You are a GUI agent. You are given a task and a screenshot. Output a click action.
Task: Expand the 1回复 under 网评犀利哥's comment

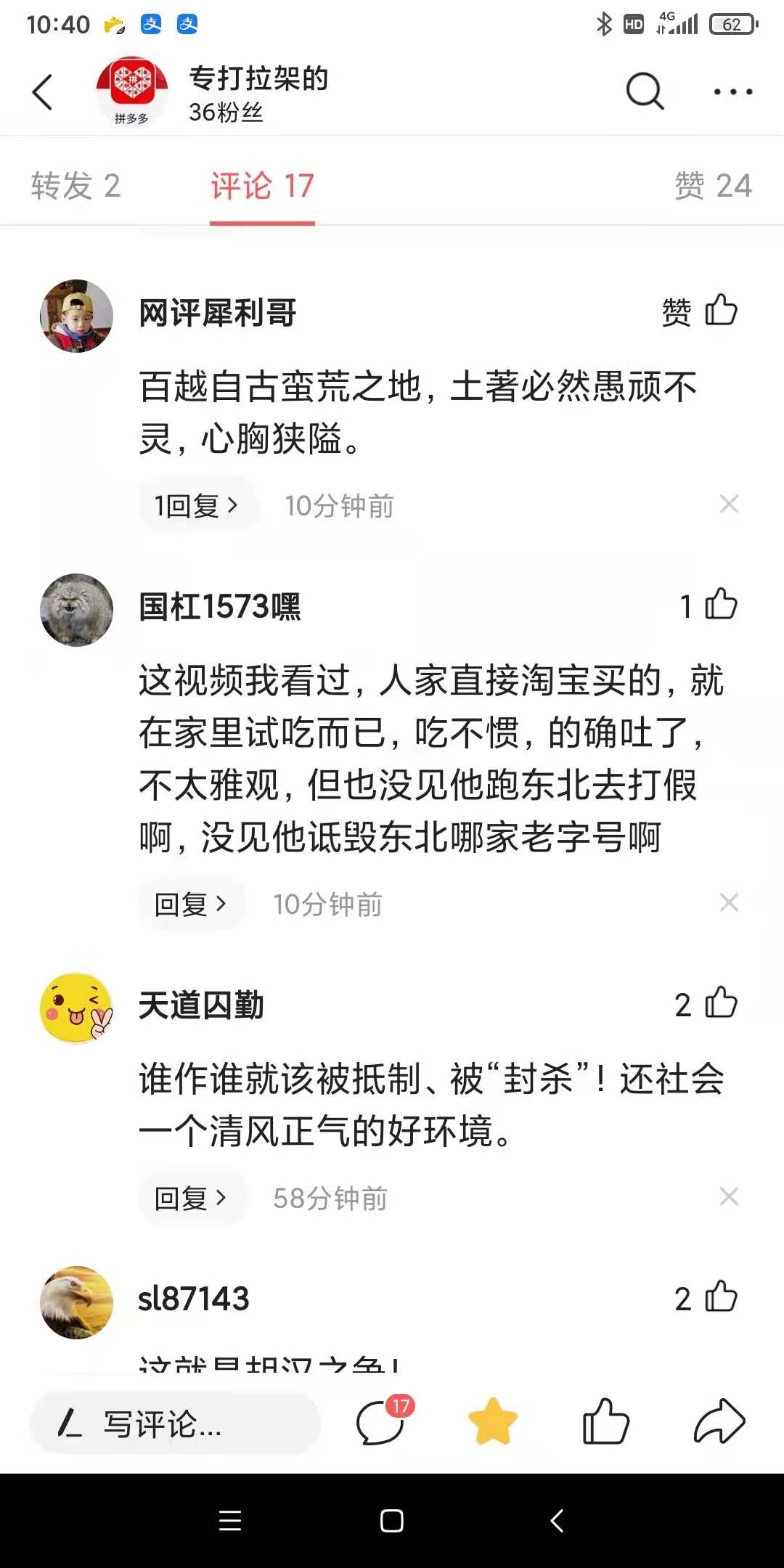[x=196, y=505]
